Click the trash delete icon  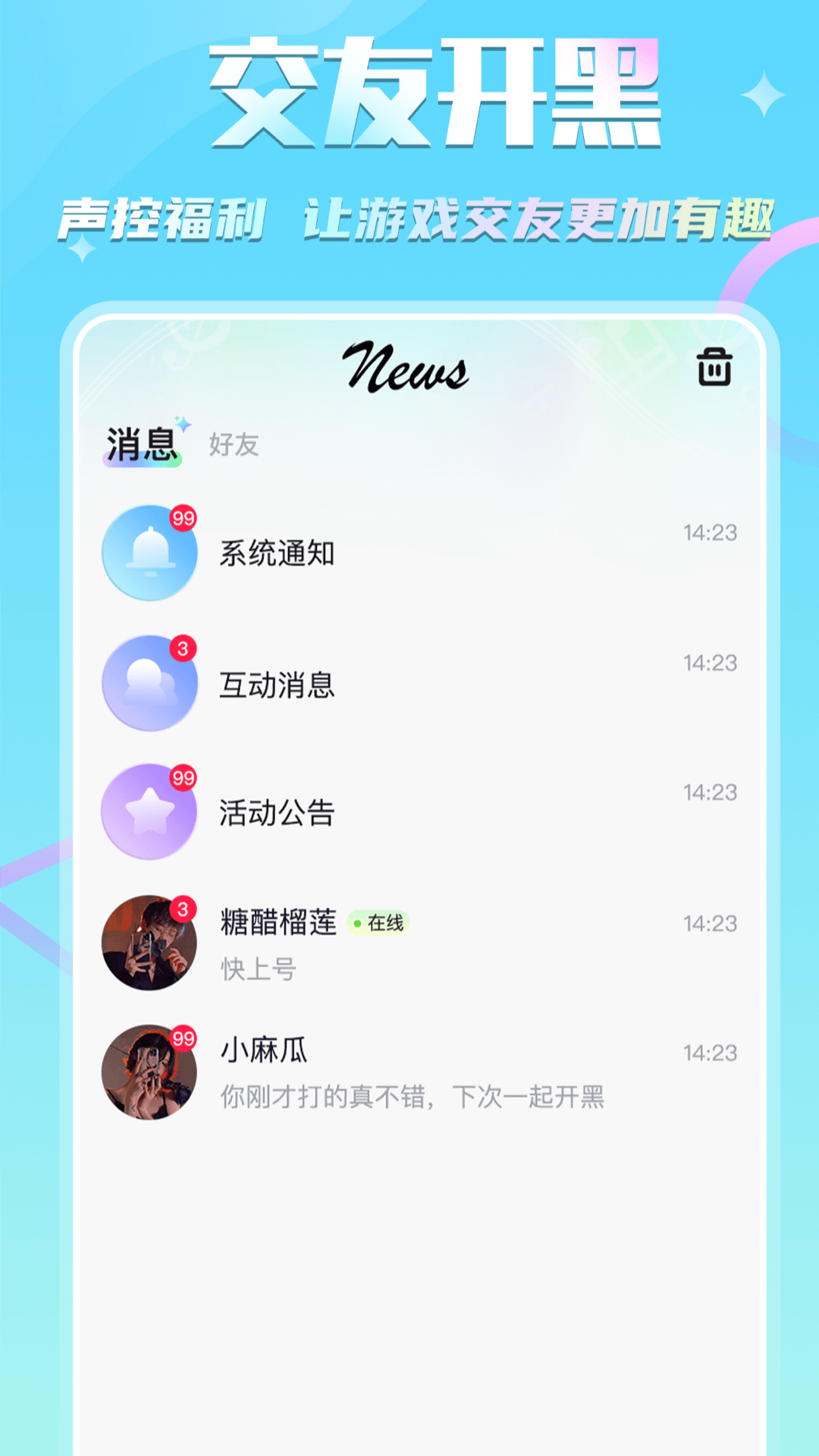(716, 367)
